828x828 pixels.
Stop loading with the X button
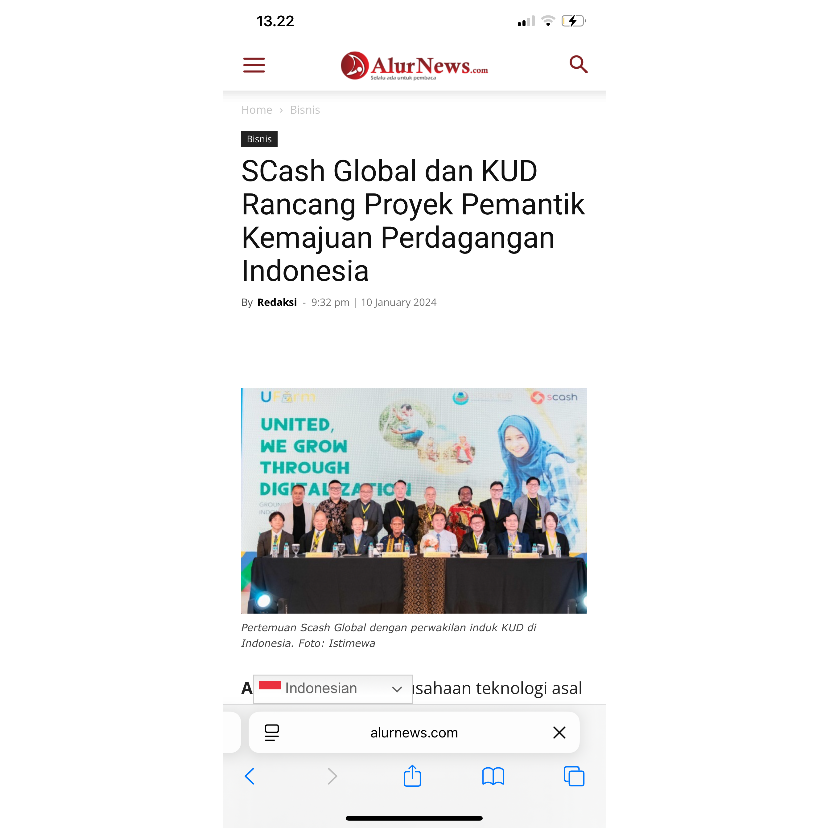pos(559,733)
